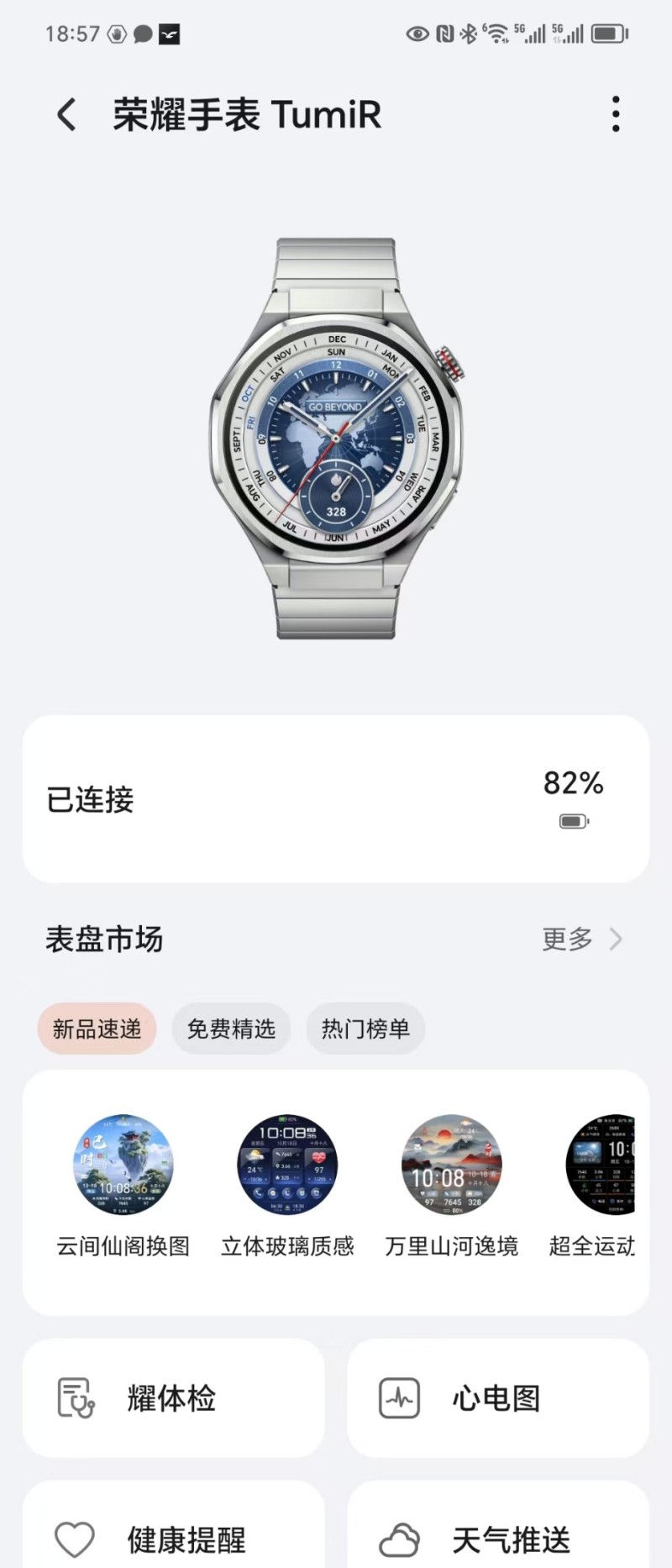Open the 心电图 card

pos(498,1398)
